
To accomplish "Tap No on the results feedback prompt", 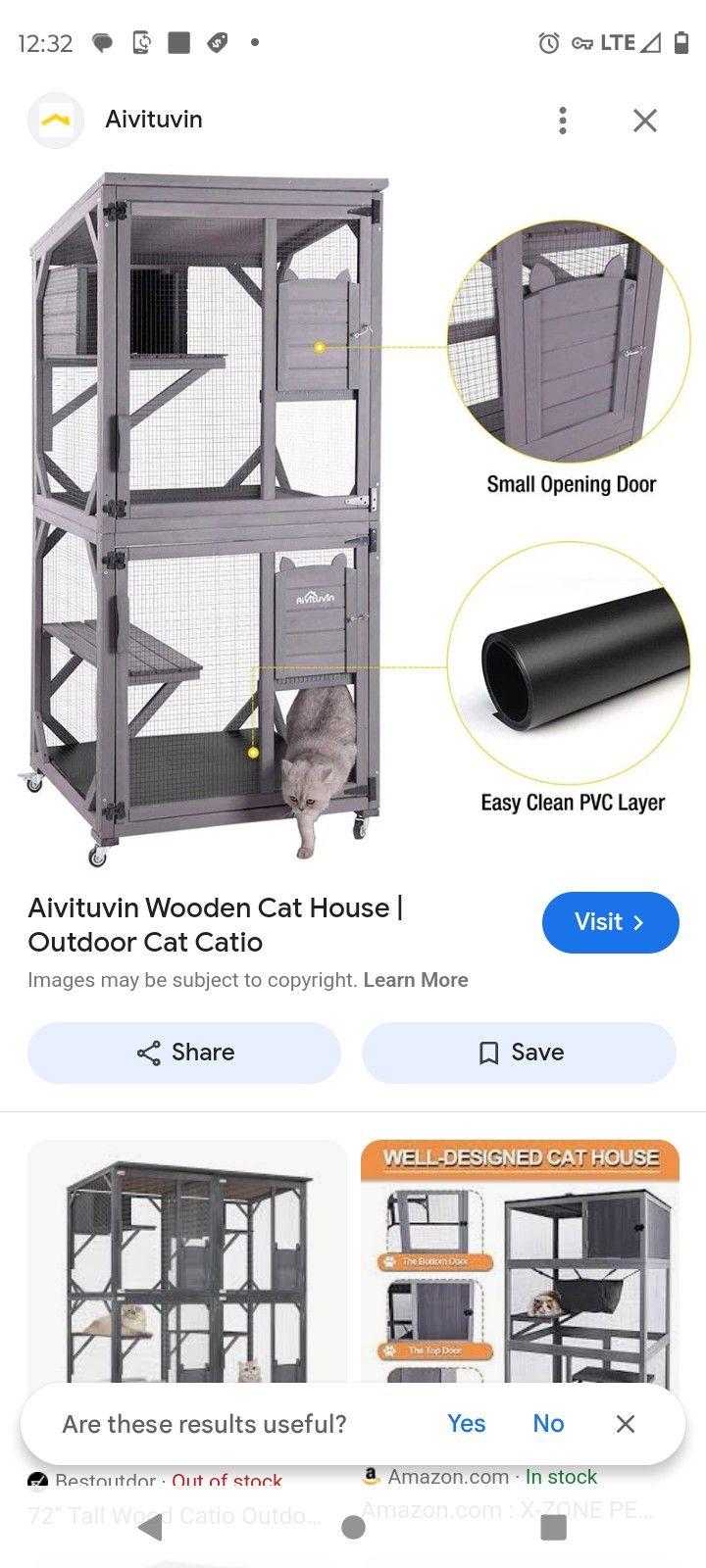I will click(x=548, y=1423).
